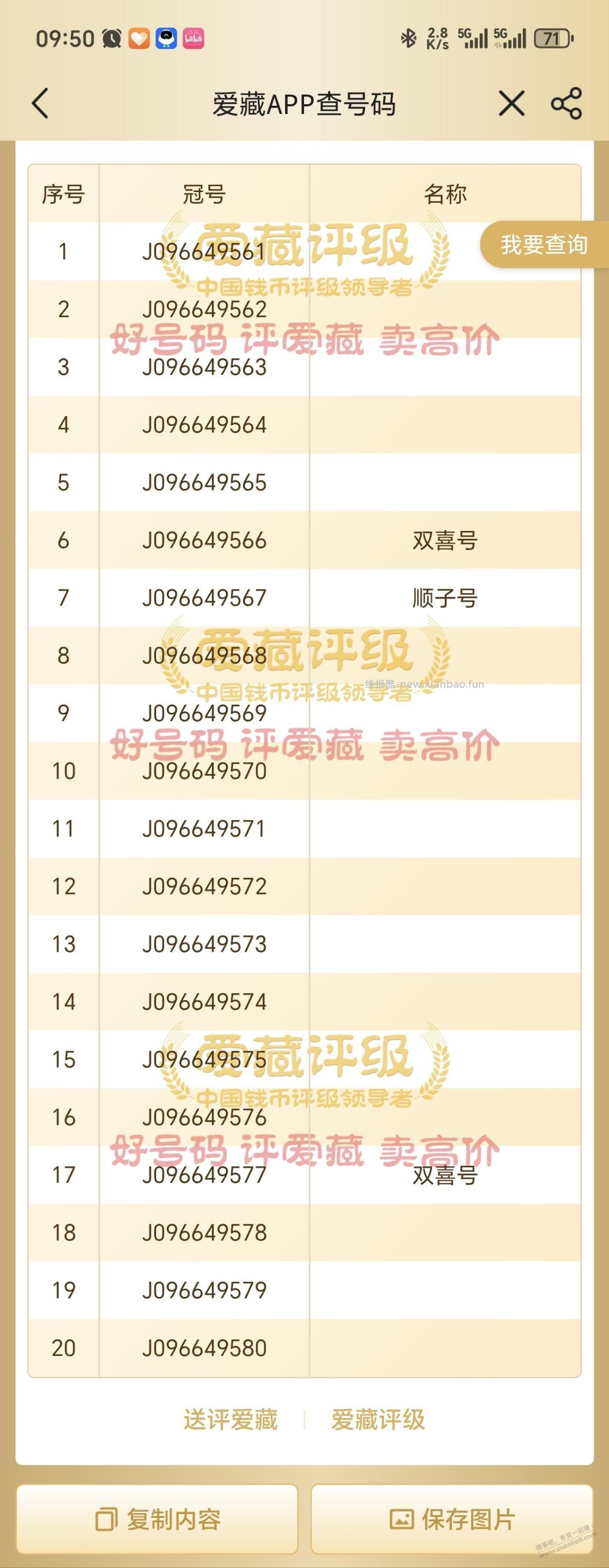
Task: Go back using the top-left arrow
Action: point(40,103)
